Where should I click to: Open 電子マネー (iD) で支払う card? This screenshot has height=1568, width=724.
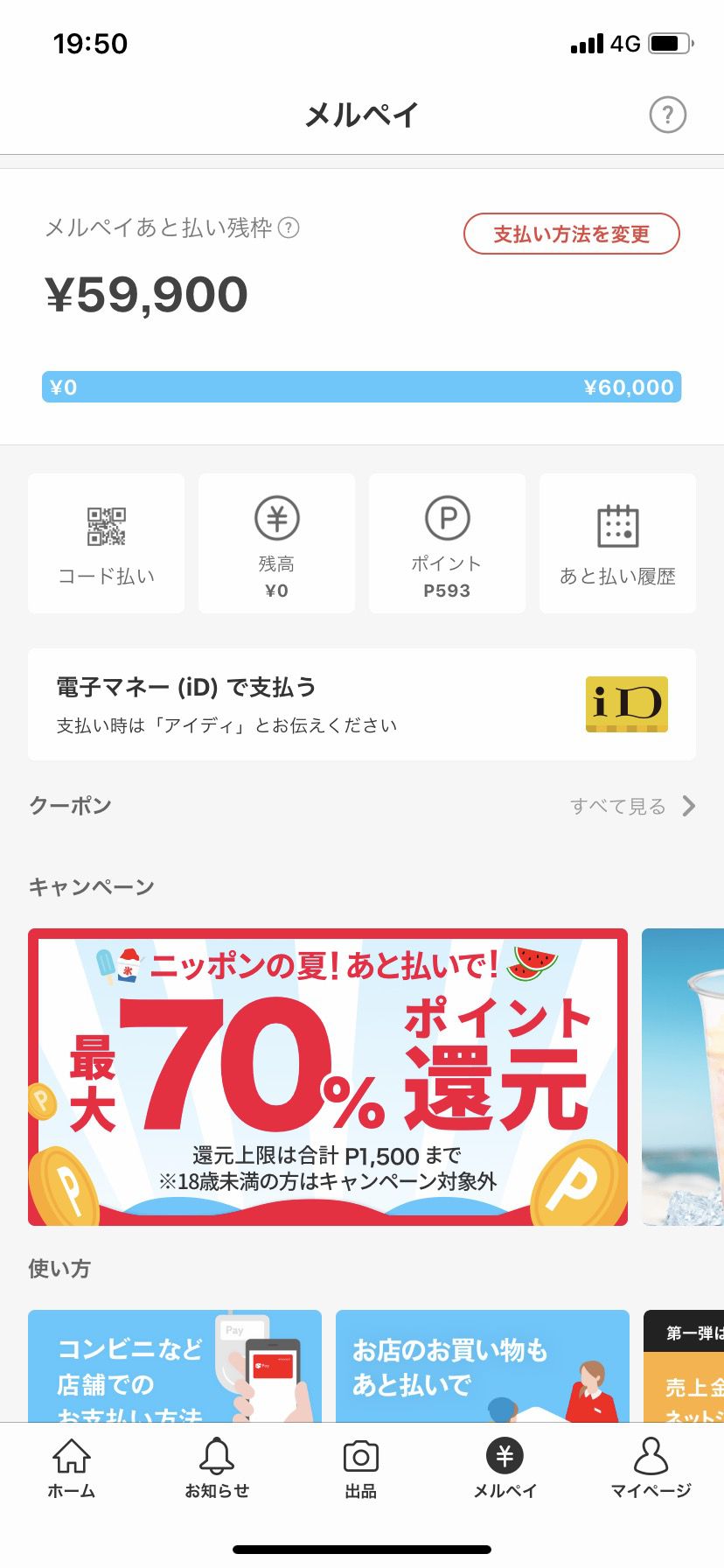[362, 704]
